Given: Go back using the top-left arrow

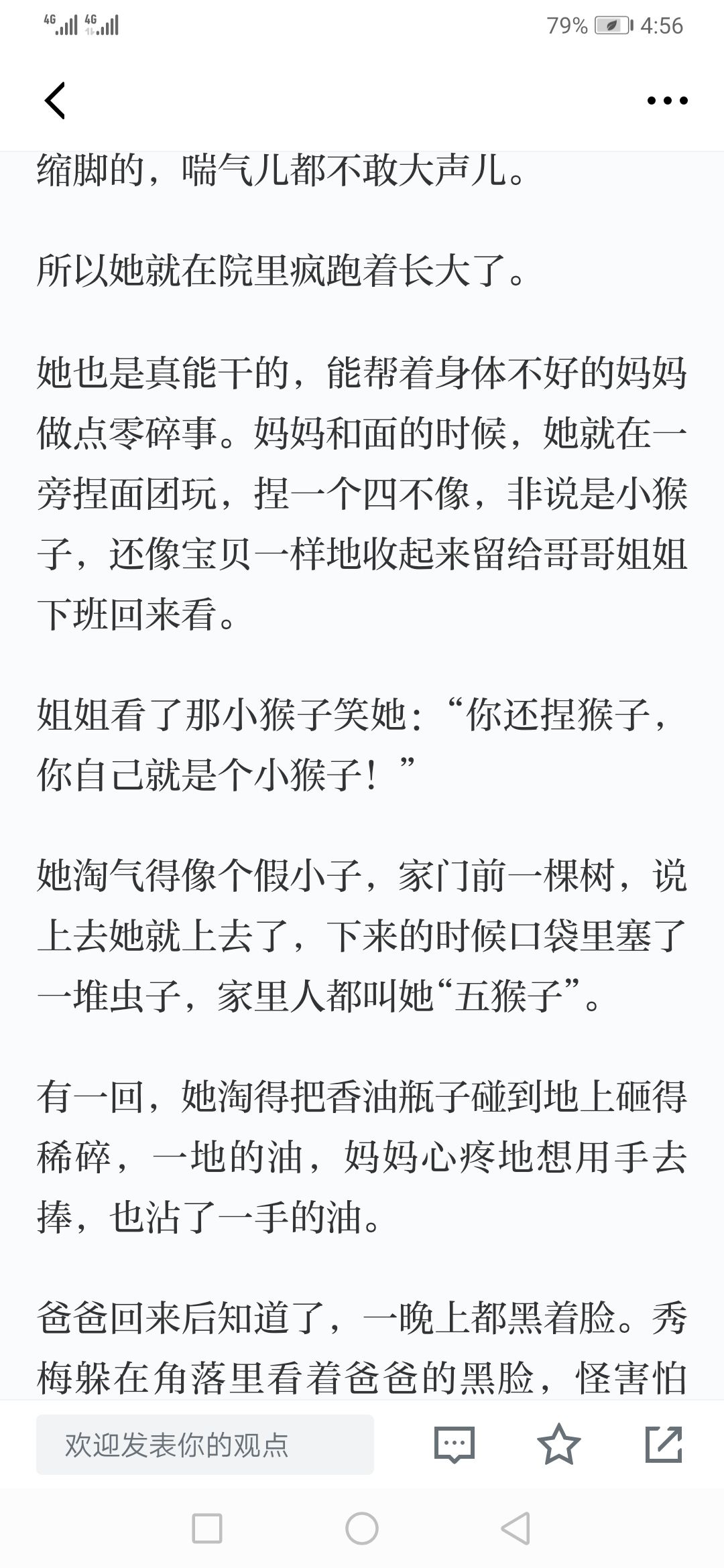Looking at the screenshot, I should click(55, 101).
